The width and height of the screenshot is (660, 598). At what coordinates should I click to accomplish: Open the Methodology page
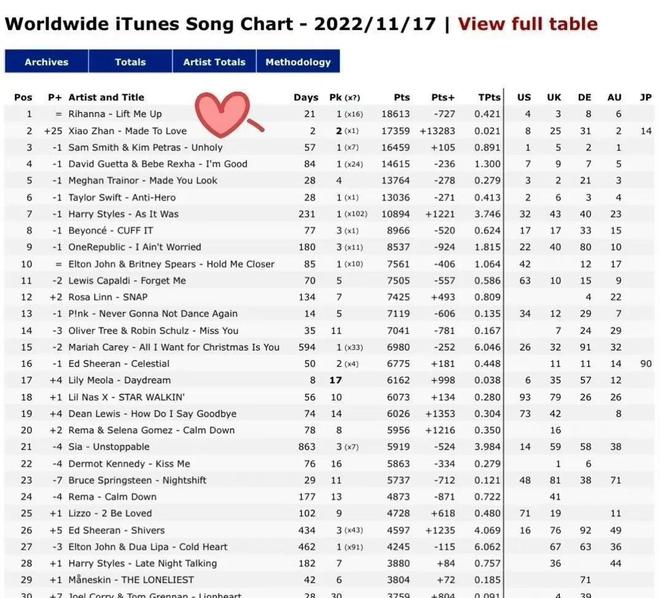298,62
